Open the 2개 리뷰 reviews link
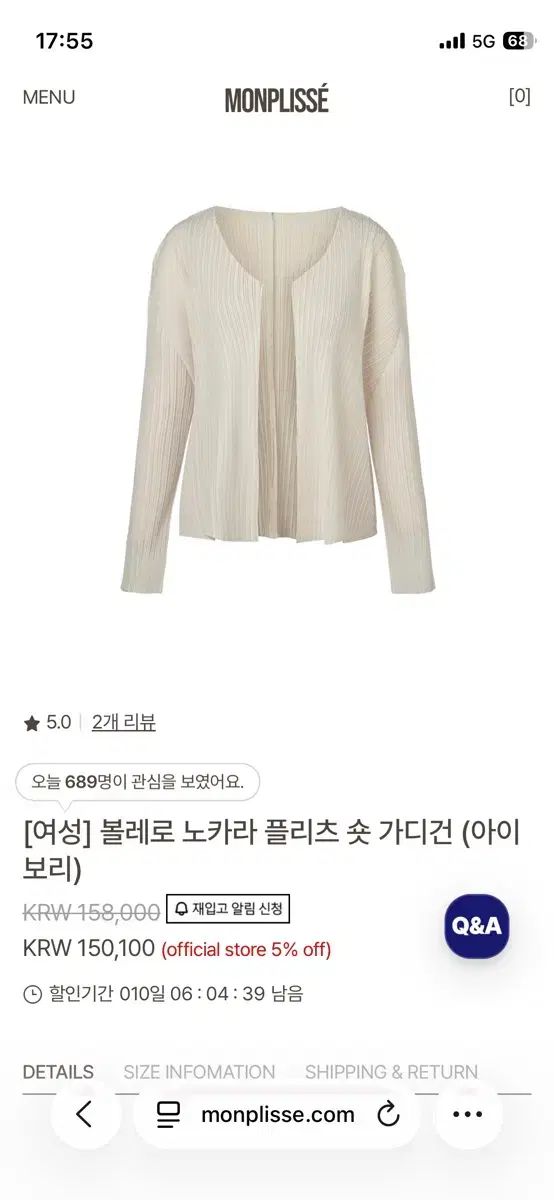The width and height of the screenshot is (554, 1200). (x=123, y=722)
